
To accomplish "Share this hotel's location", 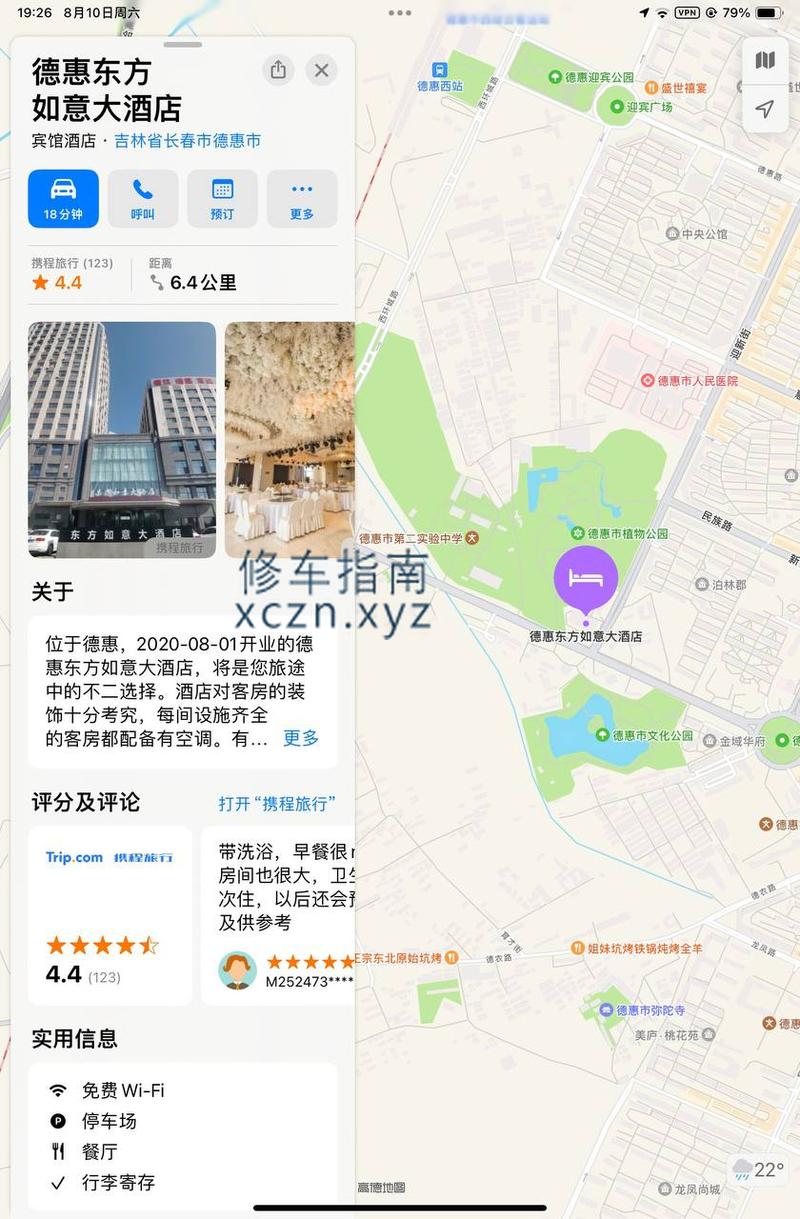I will (278, 70).
